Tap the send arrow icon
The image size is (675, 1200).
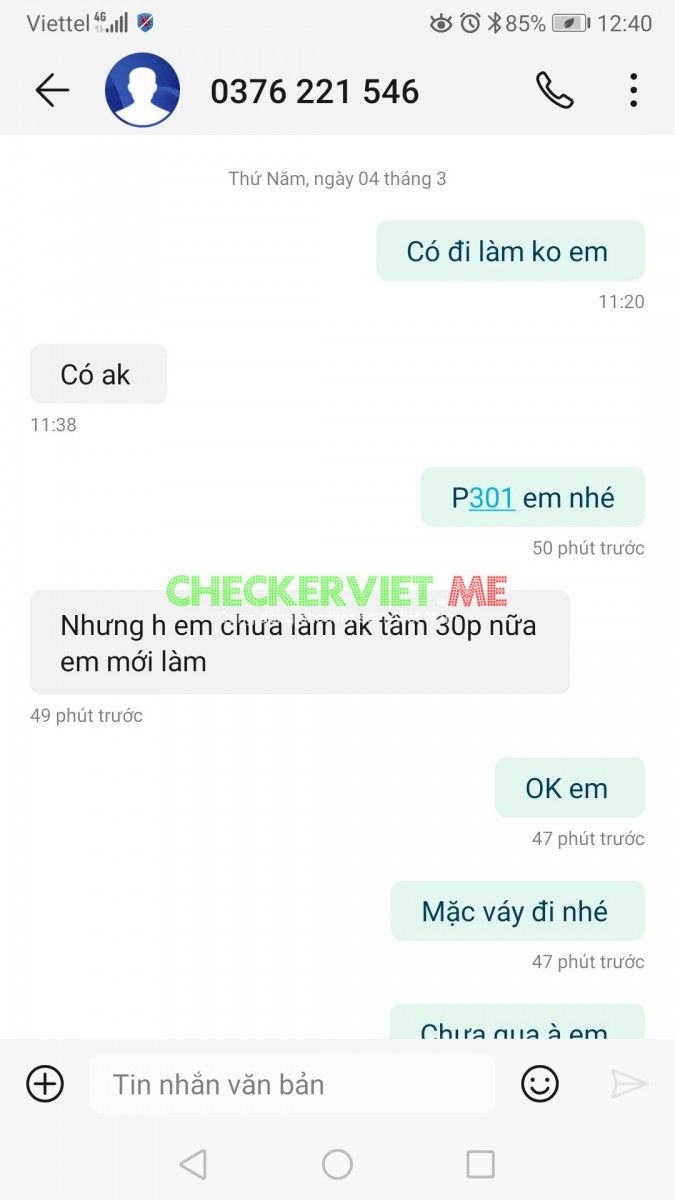[629, 1084]
